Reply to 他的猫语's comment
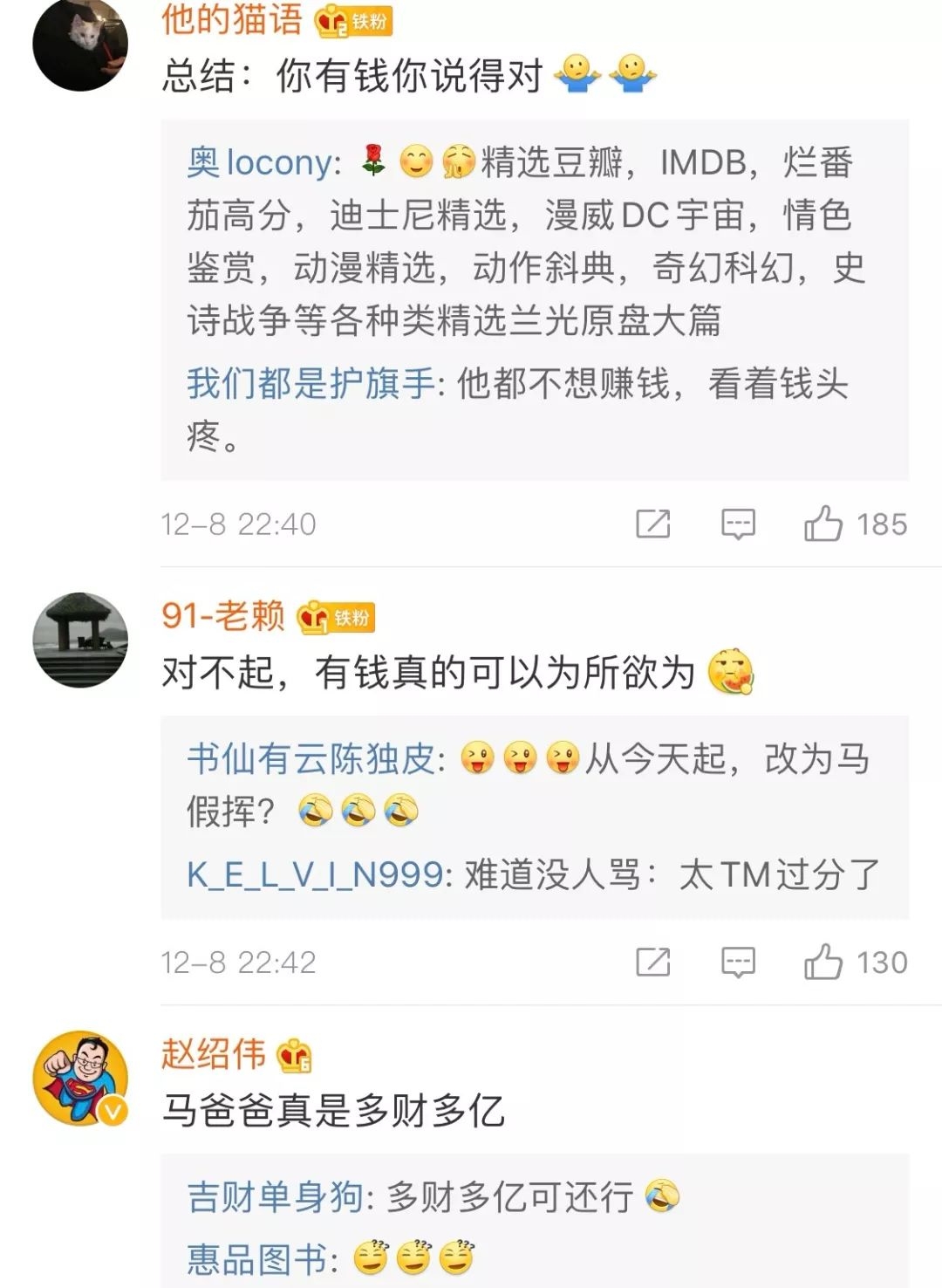 coord(738,524)
